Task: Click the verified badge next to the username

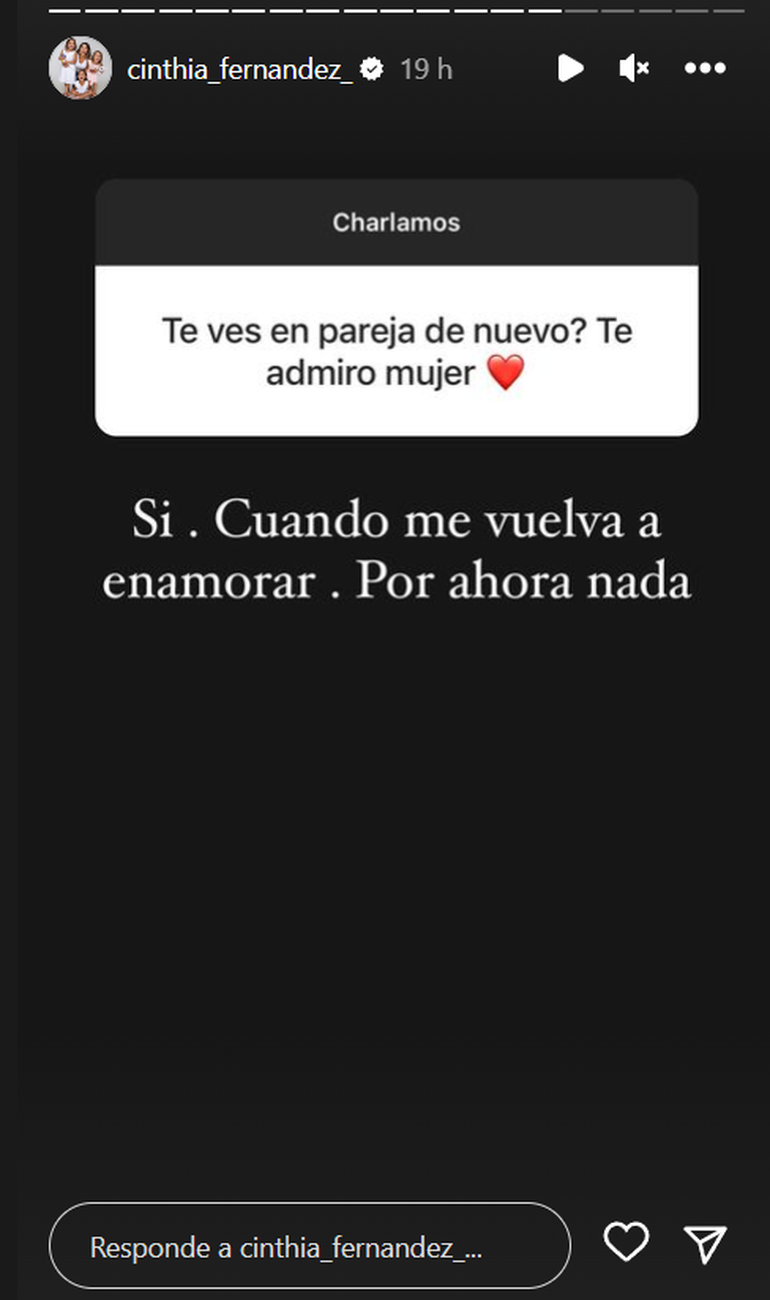Action: coord(373,70)
